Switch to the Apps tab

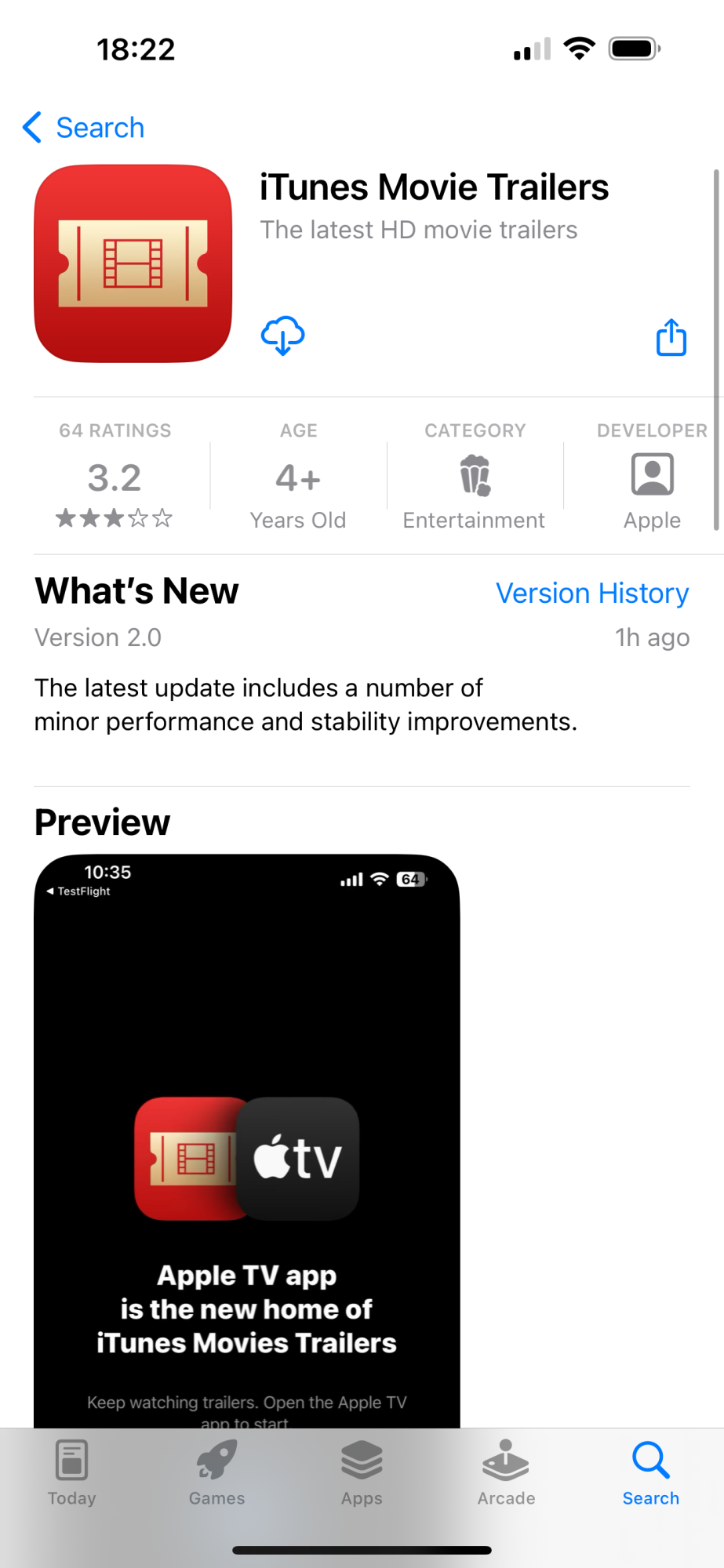tap(362, 1473)
